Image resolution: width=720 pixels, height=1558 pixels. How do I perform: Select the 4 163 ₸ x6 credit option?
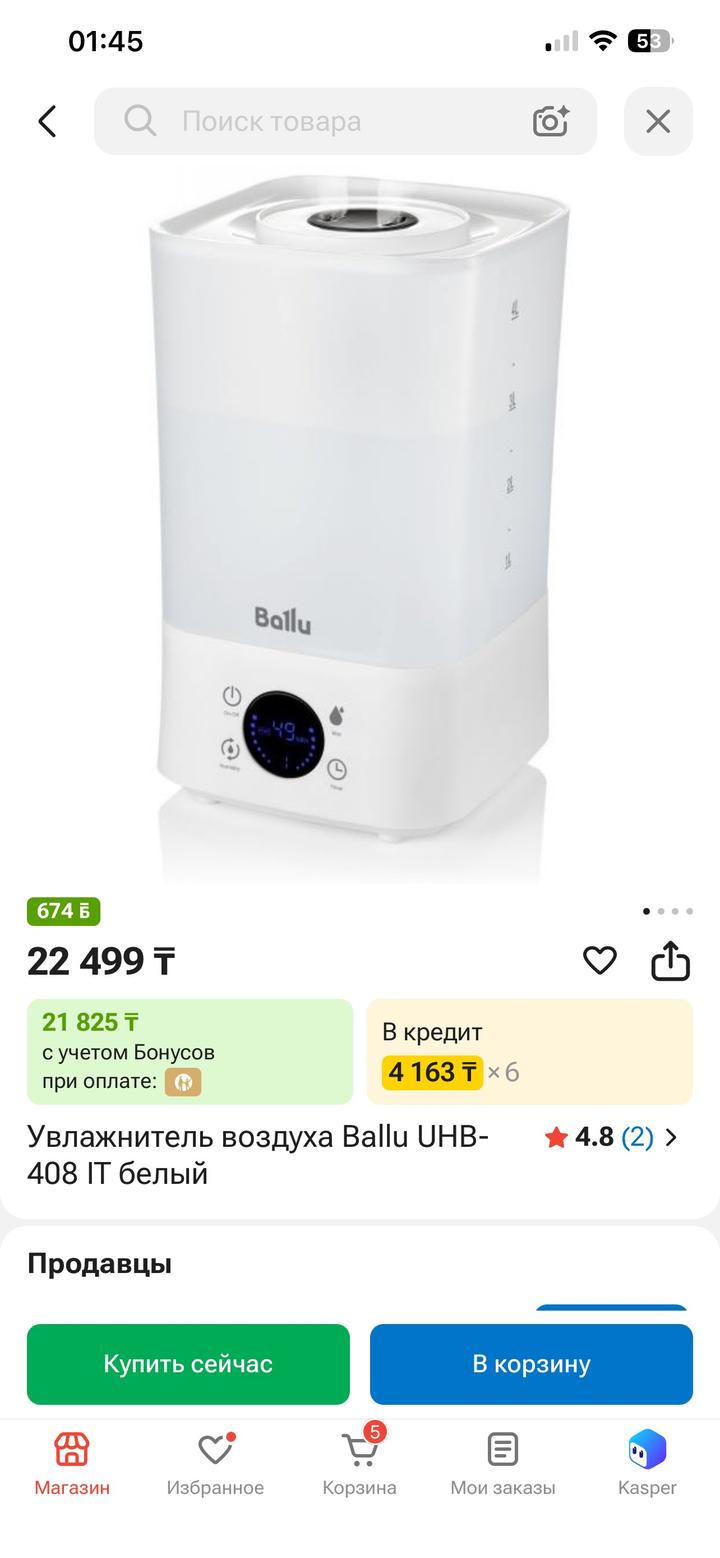point(530,1051)
